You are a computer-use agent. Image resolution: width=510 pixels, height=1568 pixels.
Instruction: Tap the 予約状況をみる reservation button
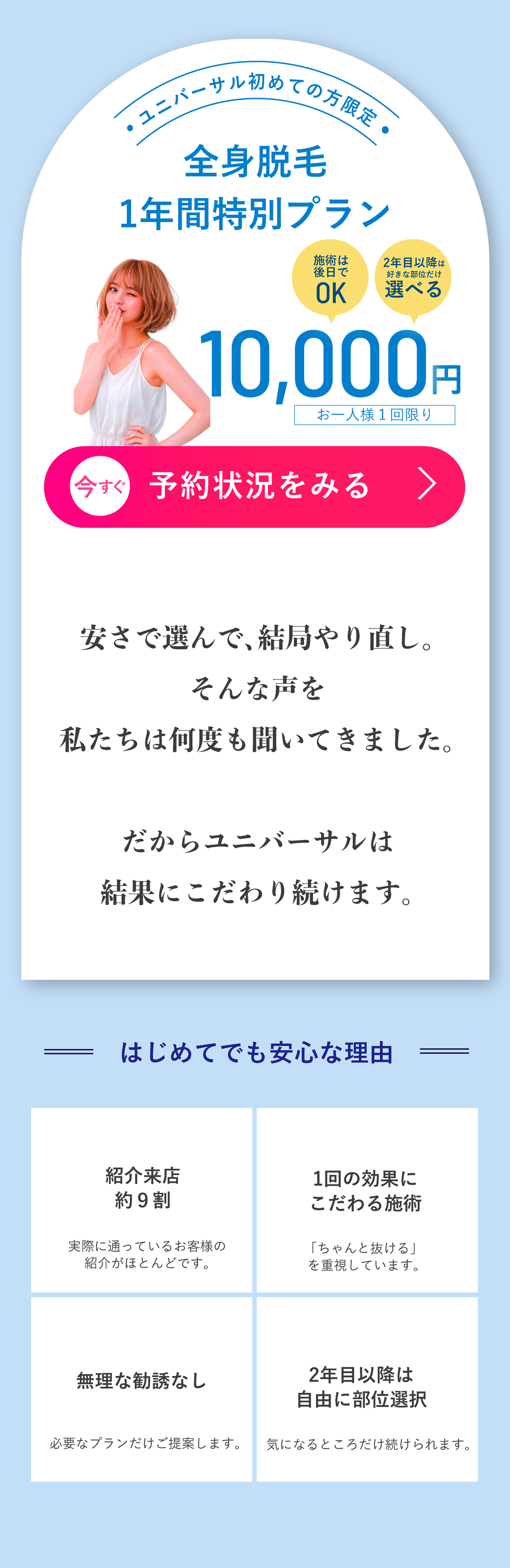click(255, 486)
